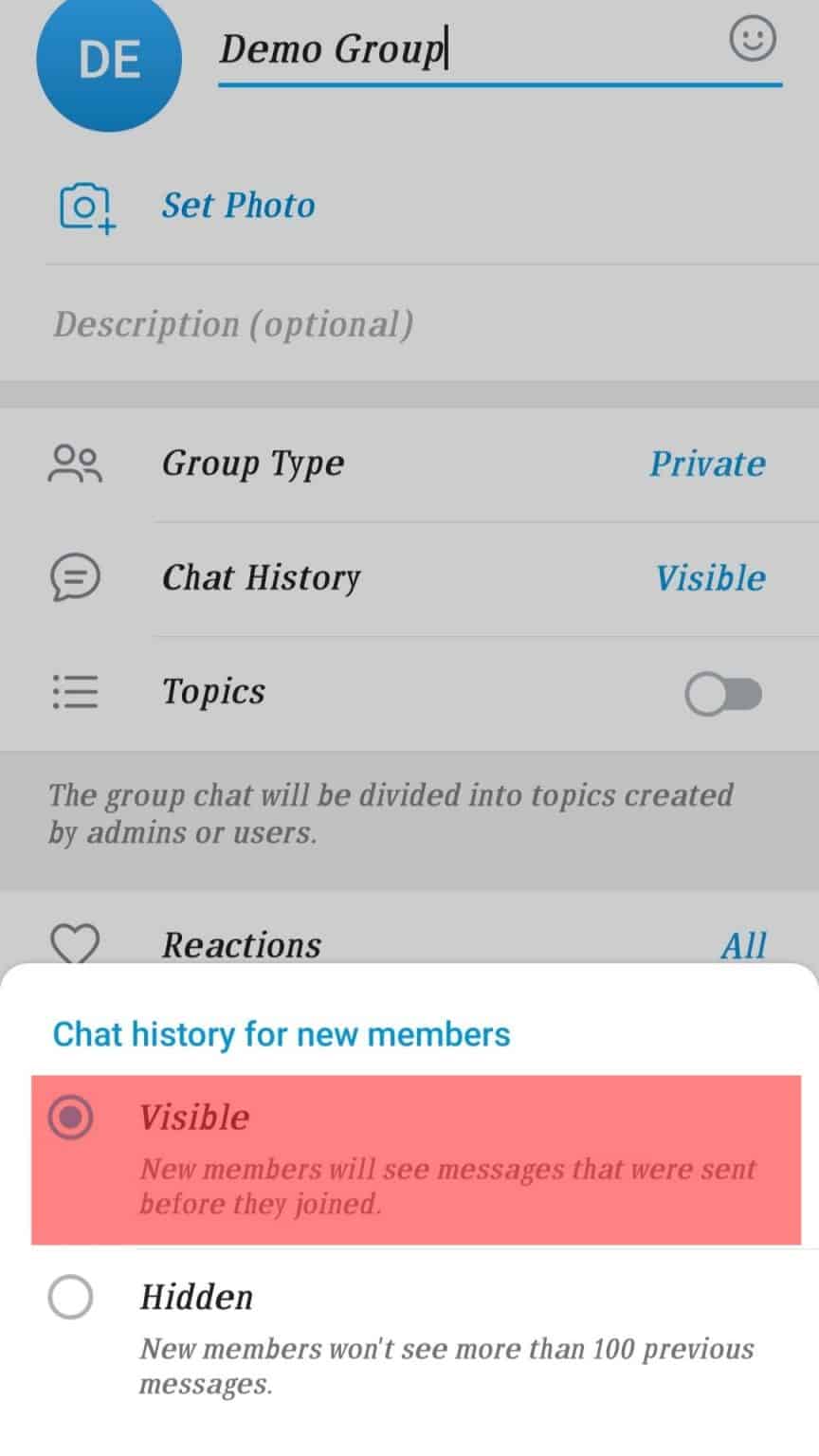Select the Set Photo camera icon
Image resolution: width=819 pixels, height=1456 pixels.
click(x=83, y=205)
